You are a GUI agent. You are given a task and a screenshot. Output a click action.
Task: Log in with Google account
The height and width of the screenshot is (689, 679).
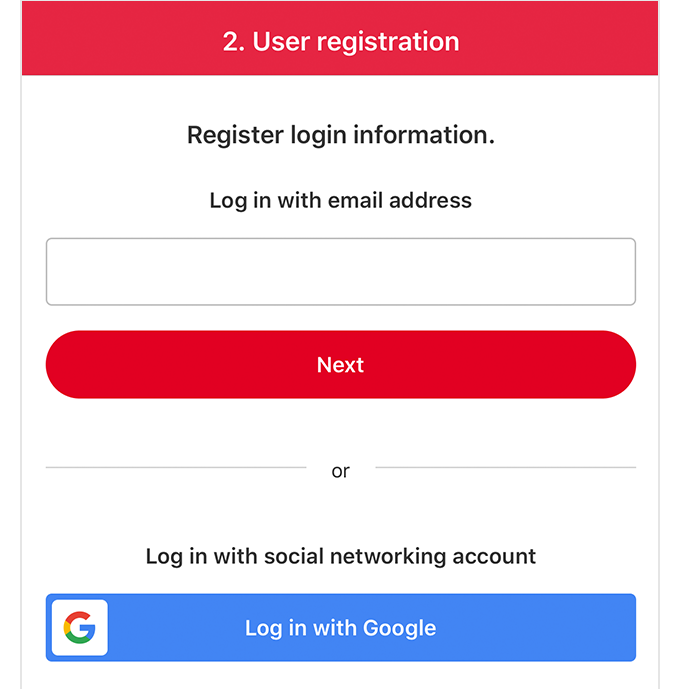click(x=340, y=628)
